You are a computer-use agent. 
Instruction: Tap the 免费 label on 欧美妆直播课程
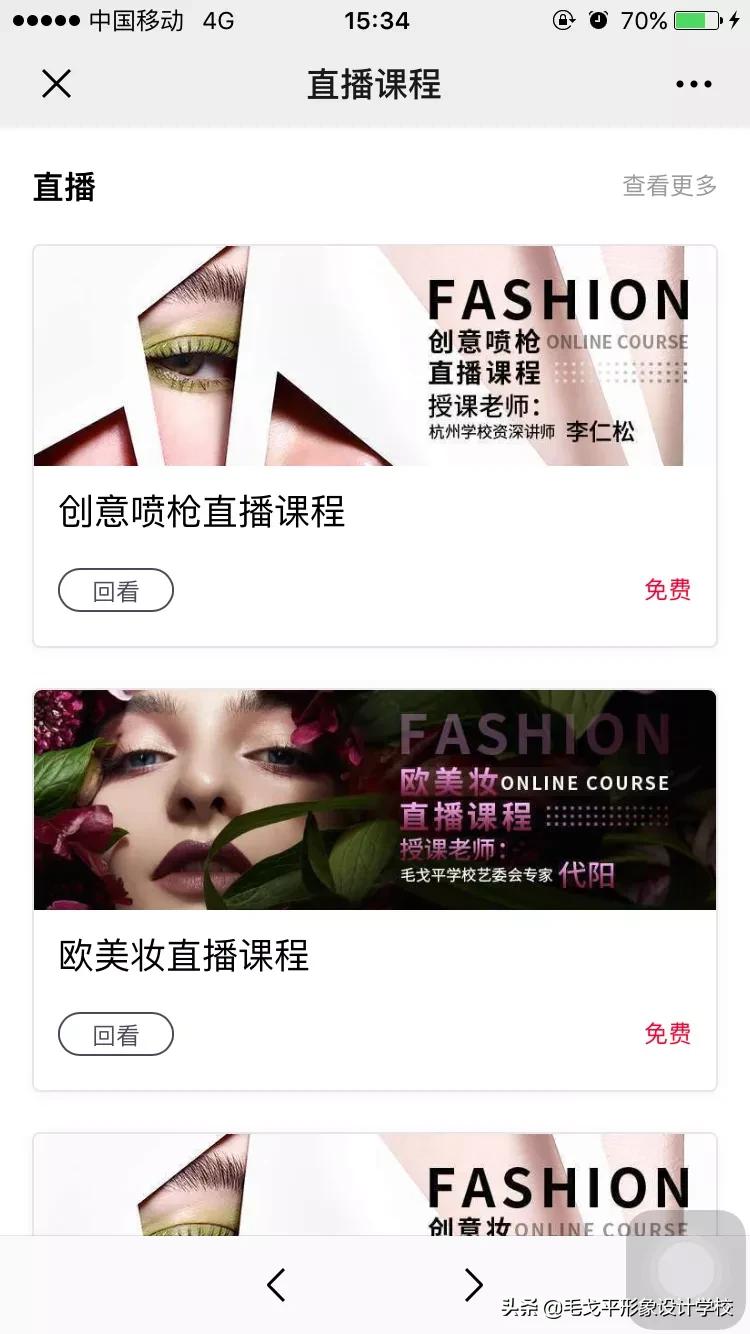click(668, 1033)
